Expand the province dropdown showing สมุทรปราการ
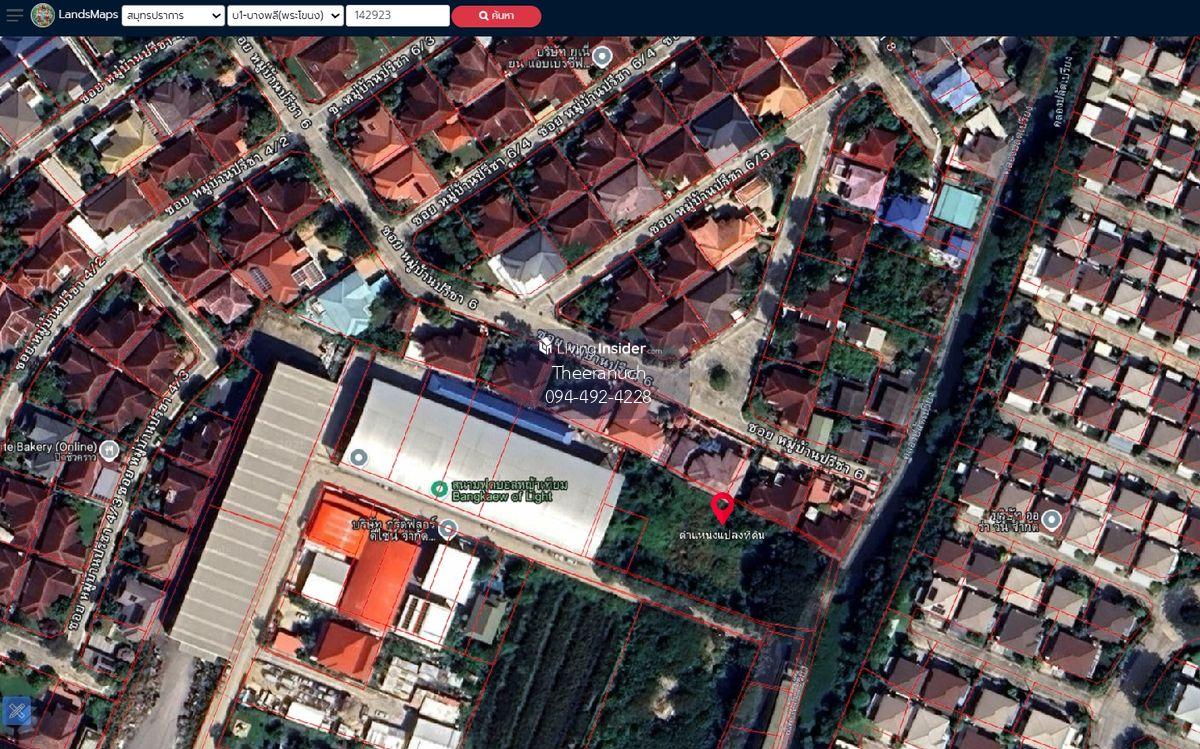This screenshot has height=749, width=1200. click(174, 16)
